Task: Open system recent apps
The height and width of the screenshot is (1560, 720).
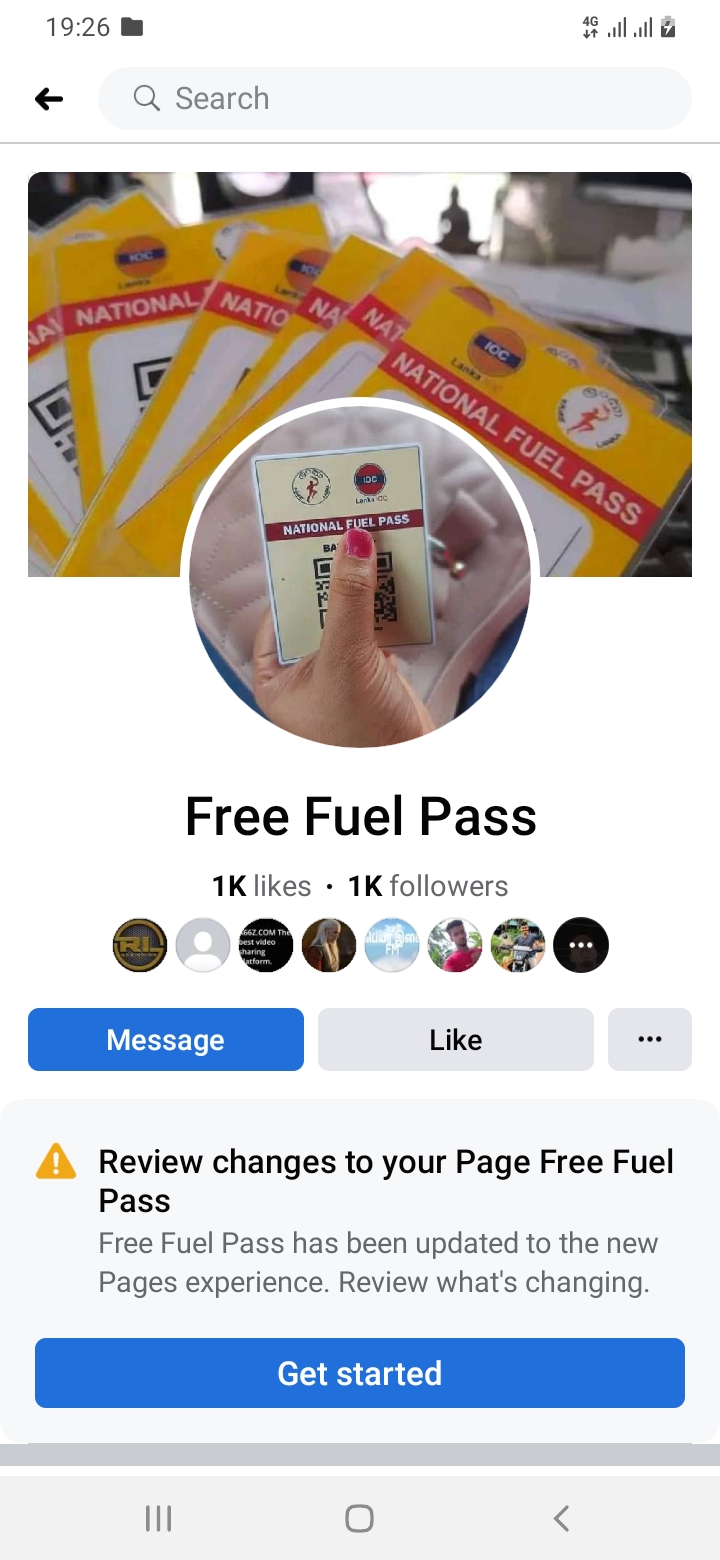Action: (158, 1519)
